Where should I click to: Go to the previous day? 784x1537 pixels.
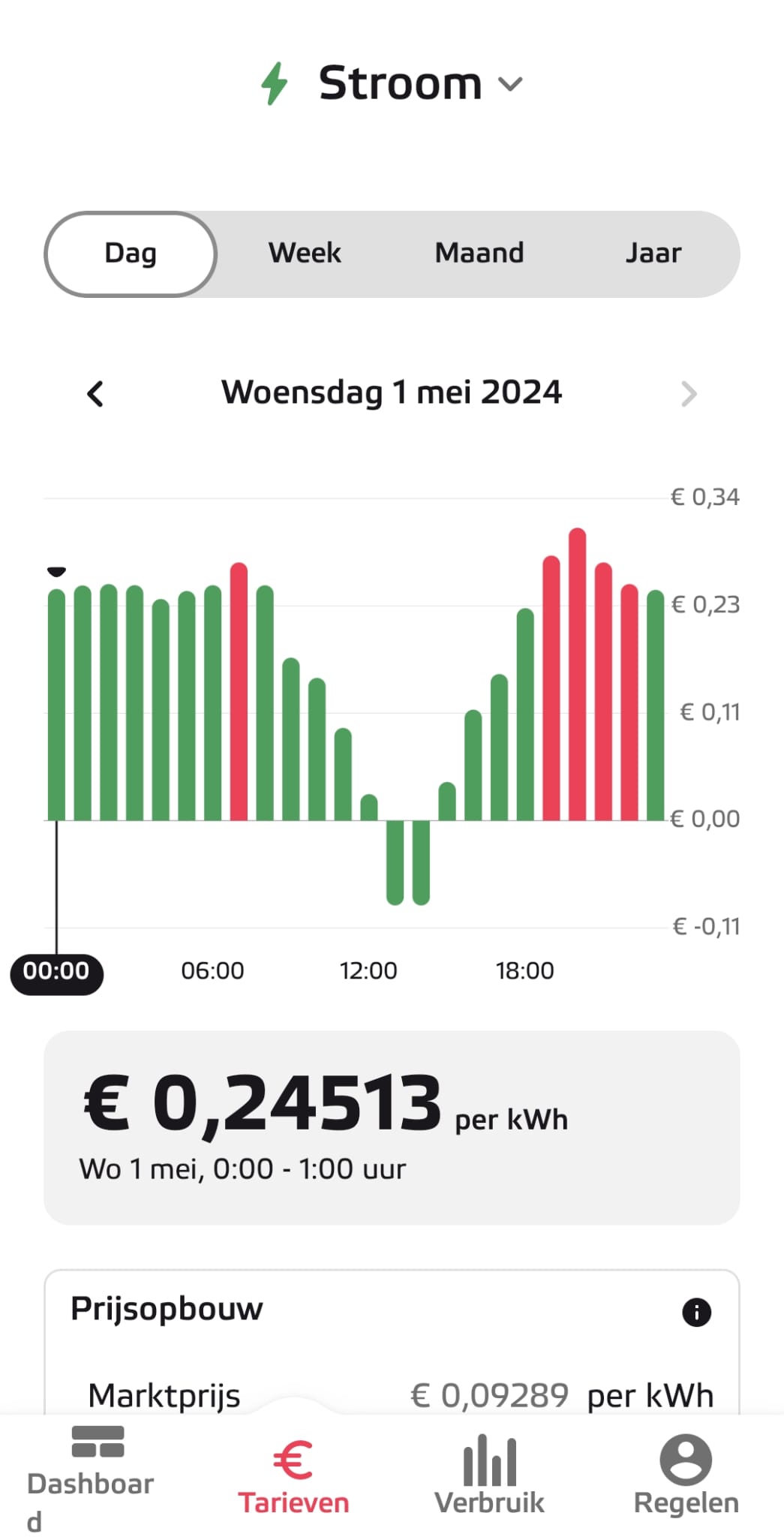point(95,394)
